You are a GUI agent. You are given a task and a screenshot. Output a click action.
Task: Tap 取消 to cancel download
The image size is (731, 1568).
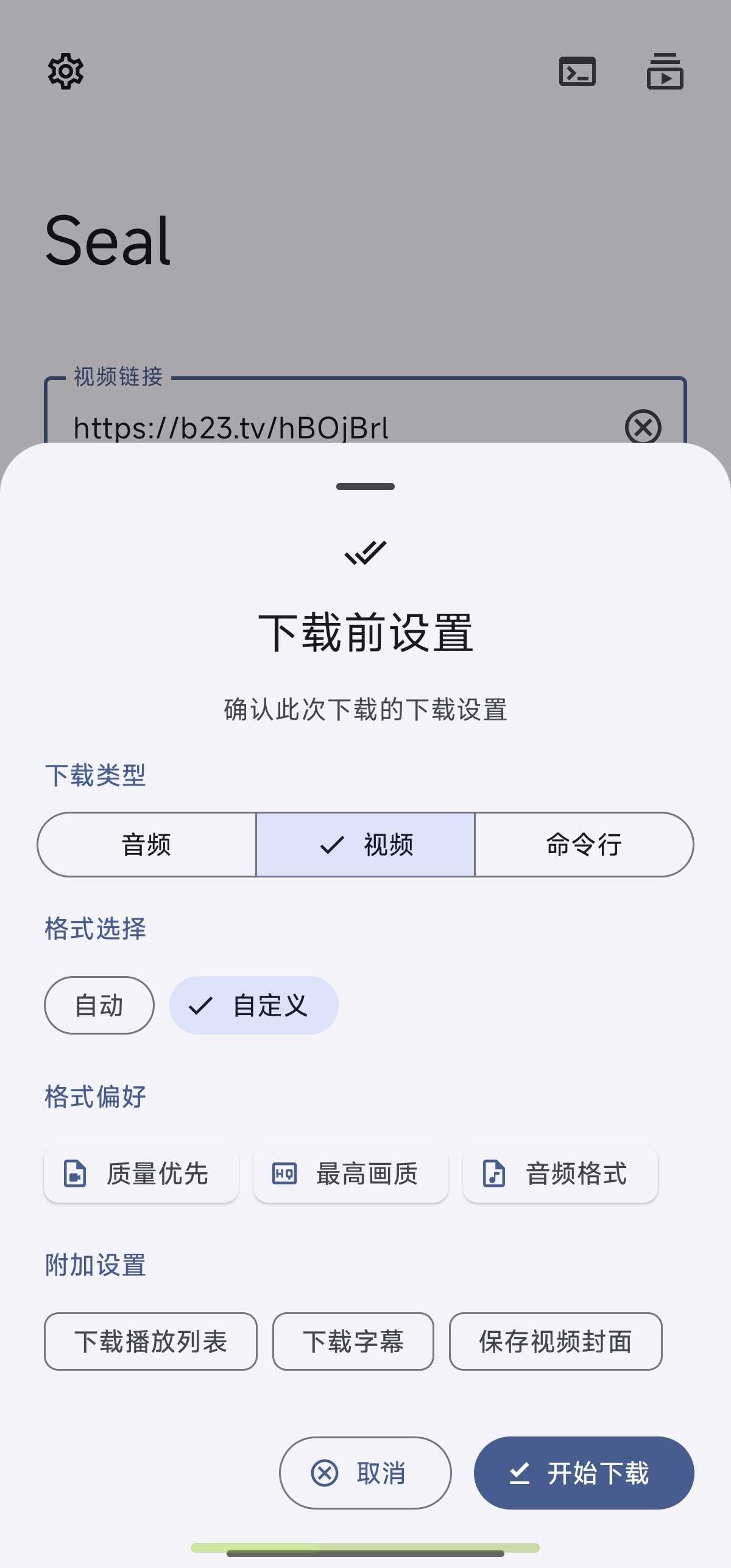pyautogui.click(x=365, y=1473)
